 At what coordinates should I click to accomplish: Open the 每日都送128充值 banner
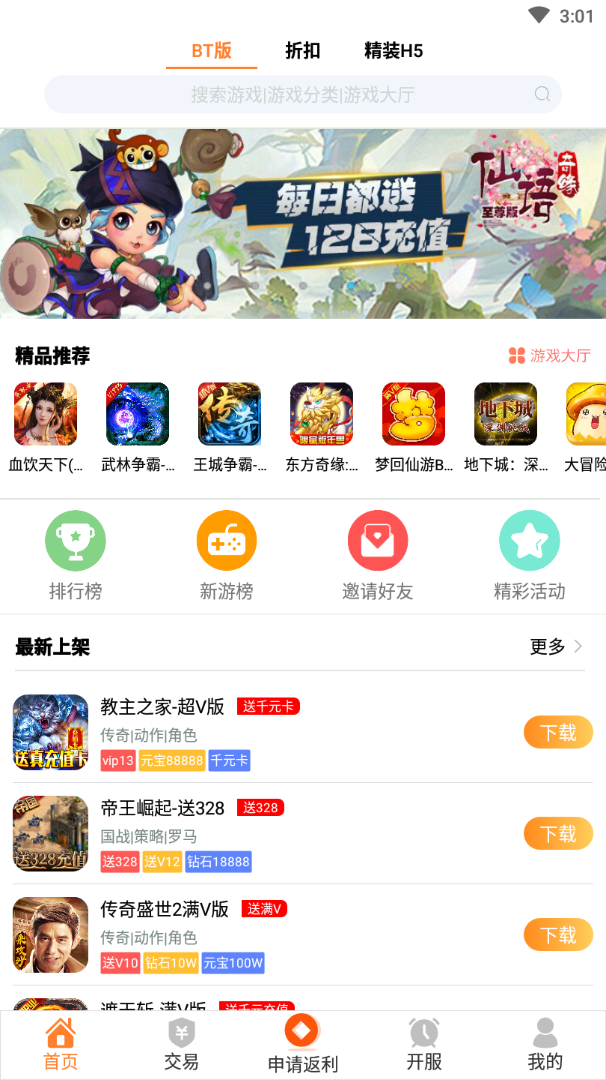click(x=303, y=223)
